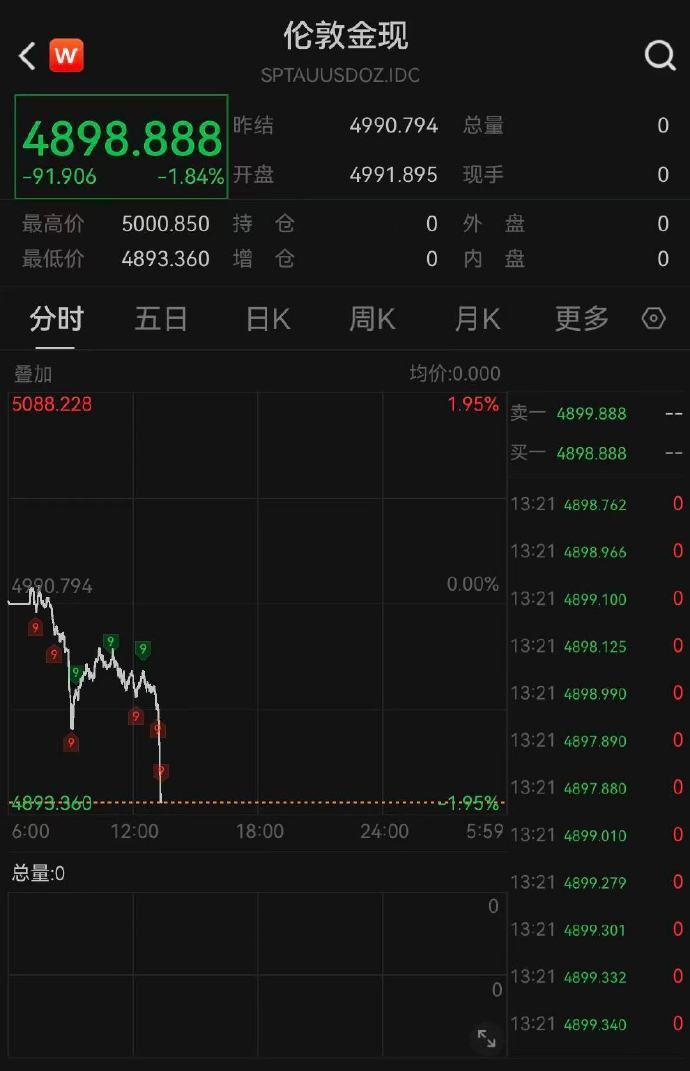Expand the chart to fullscreen
Image resolution: width=690 pixels, height=1071 pixels.
[486, 1038]
